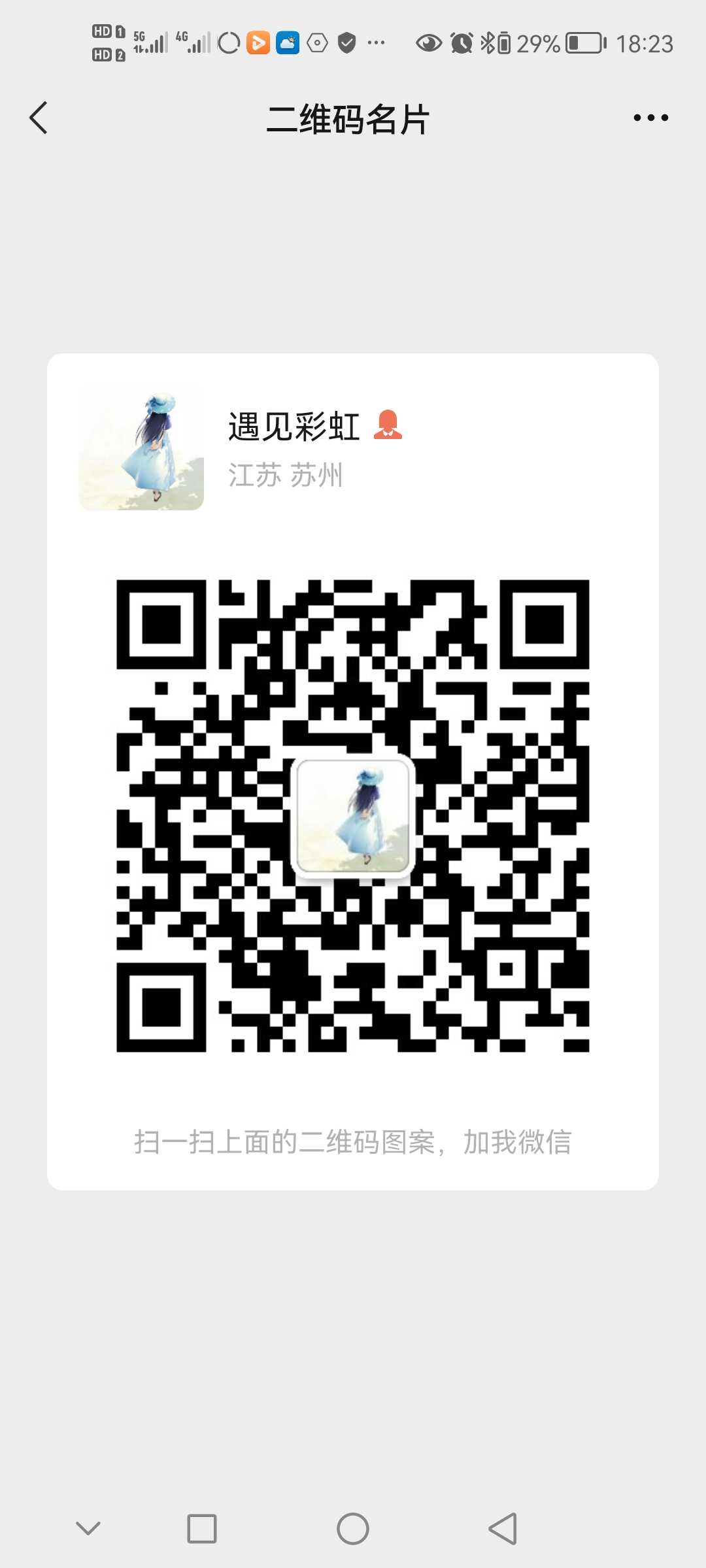Open the three-dot overflow menu

click(x=650, y=118)
